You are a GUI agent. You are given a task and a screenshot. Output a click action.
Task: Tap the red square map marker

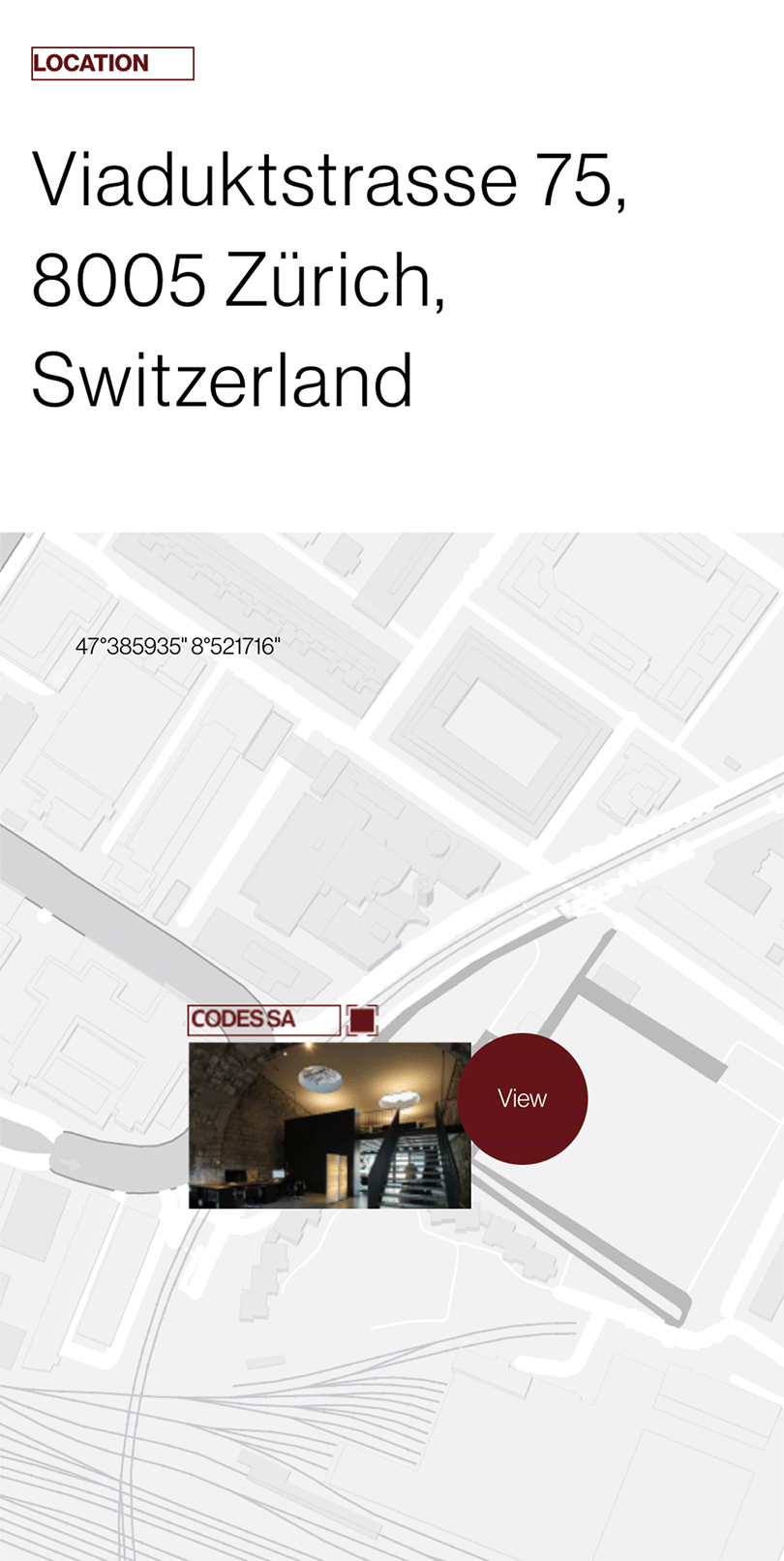click(x=362, y=1020)
